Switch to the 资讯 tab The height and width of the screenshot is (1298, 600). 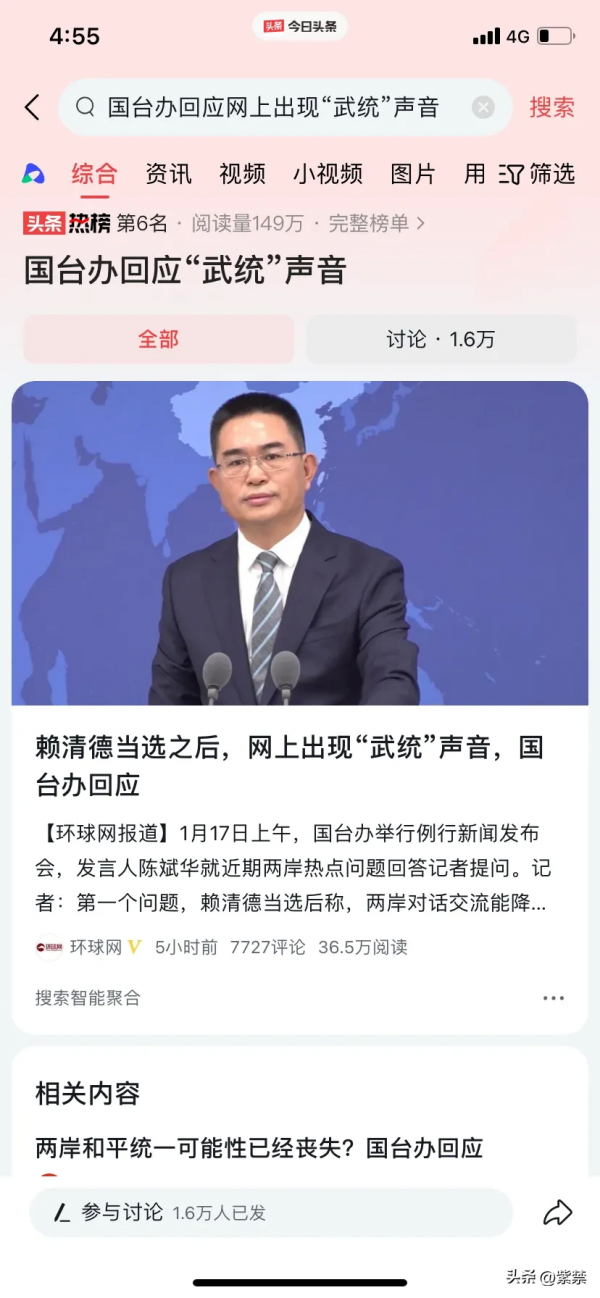(x=168, y=174)
